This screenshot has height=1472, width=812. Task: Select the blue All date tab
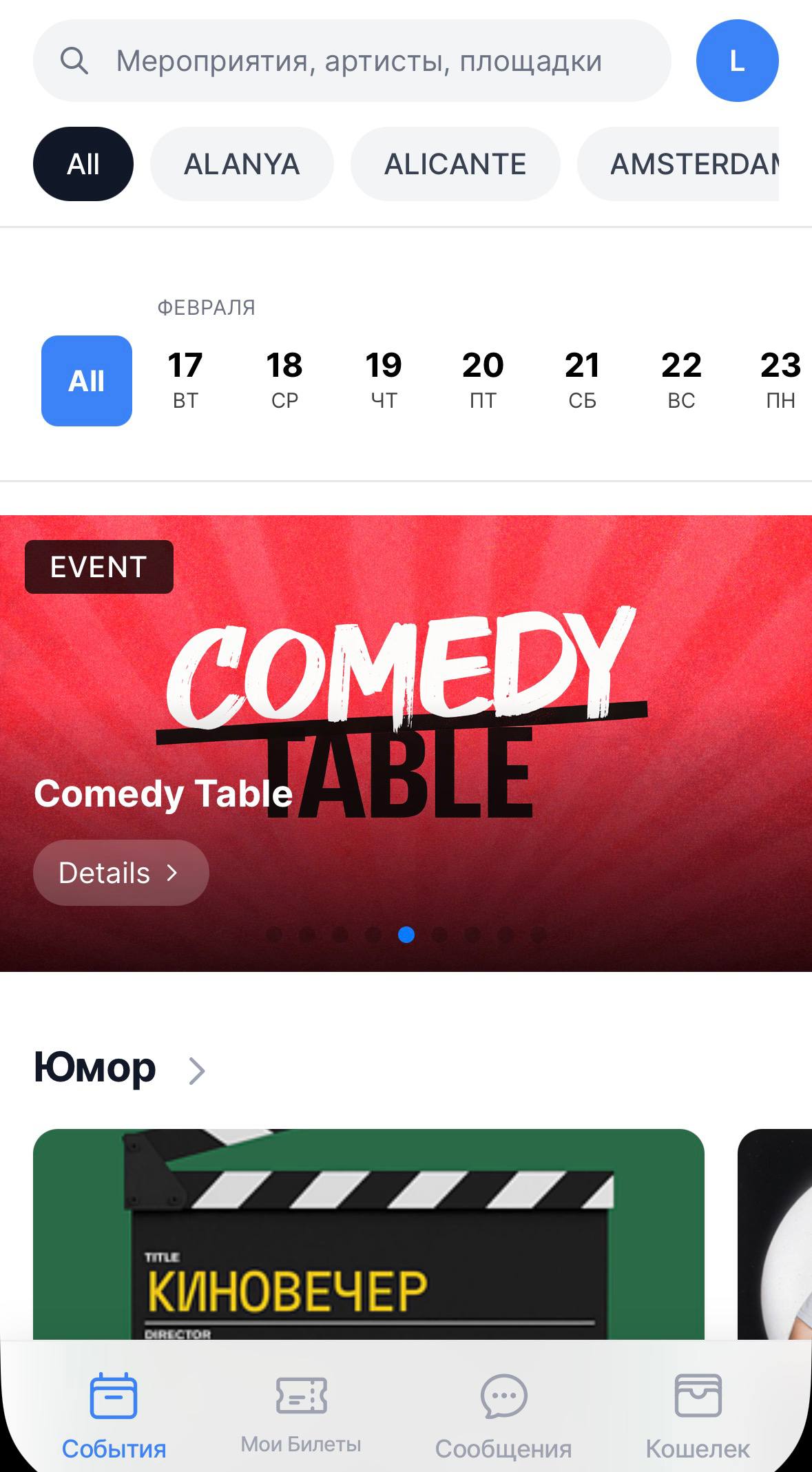point(86,381)
